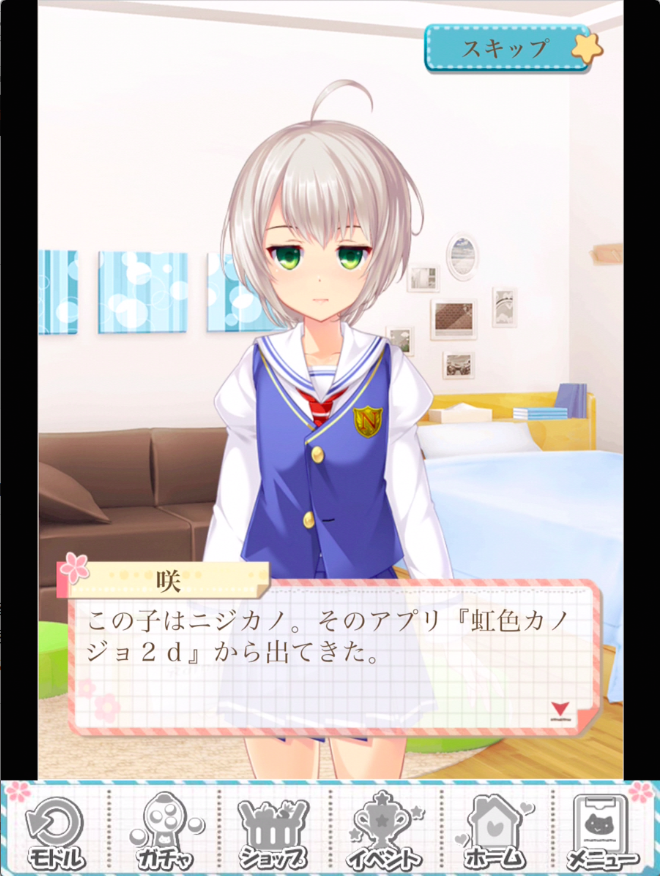View the イベント events page
This screenshot has width=660, height=876.
tap(384, 830)
